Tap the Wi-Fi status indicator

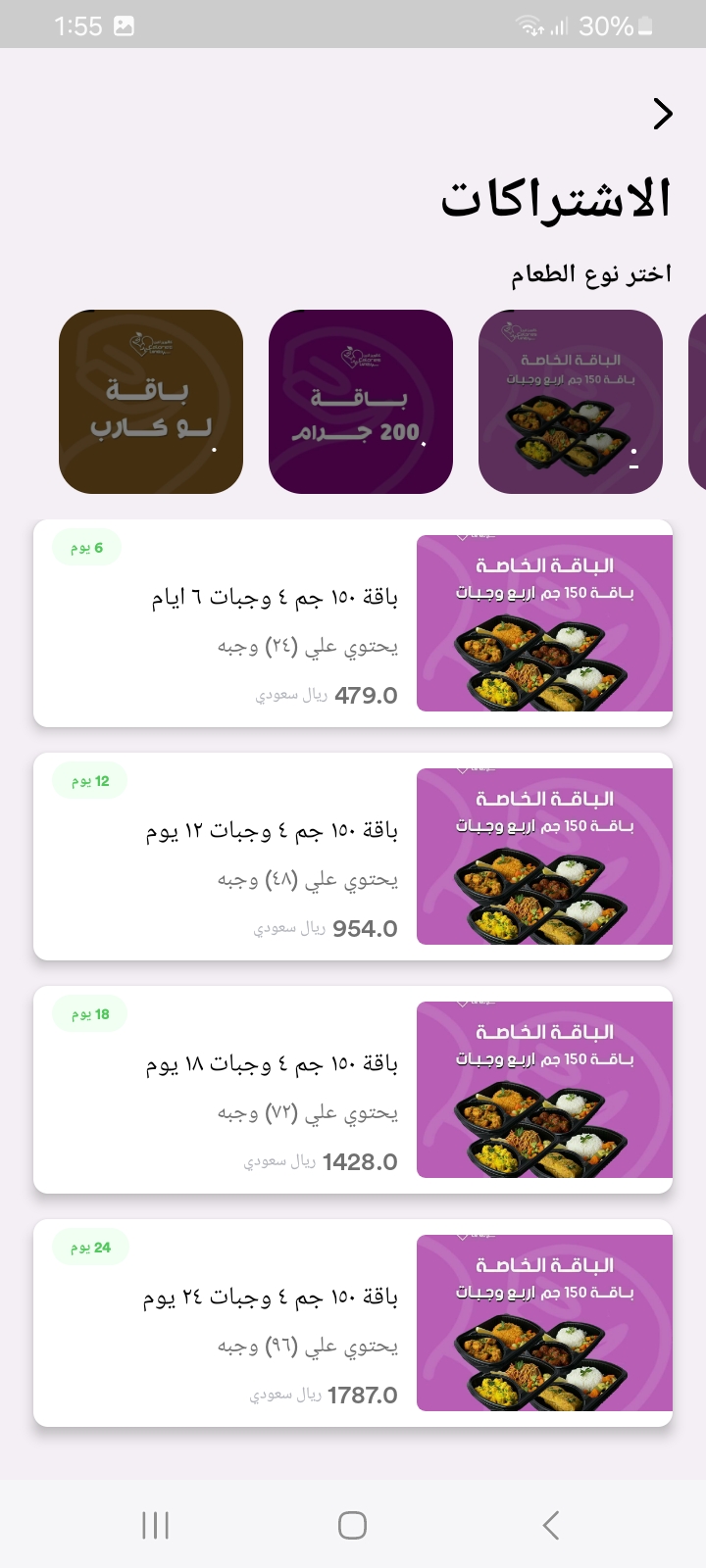coord(529,25)
